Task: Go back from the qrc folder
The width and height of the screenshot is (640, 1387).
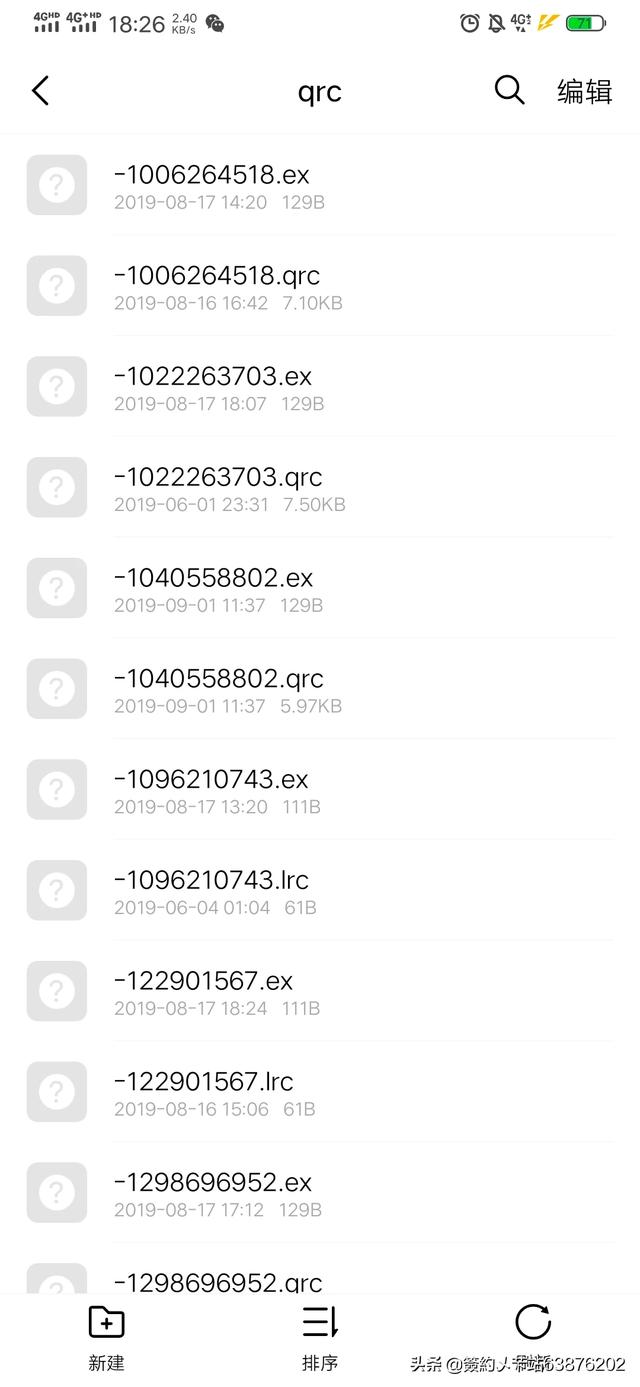Action: (x=40, y=91)
